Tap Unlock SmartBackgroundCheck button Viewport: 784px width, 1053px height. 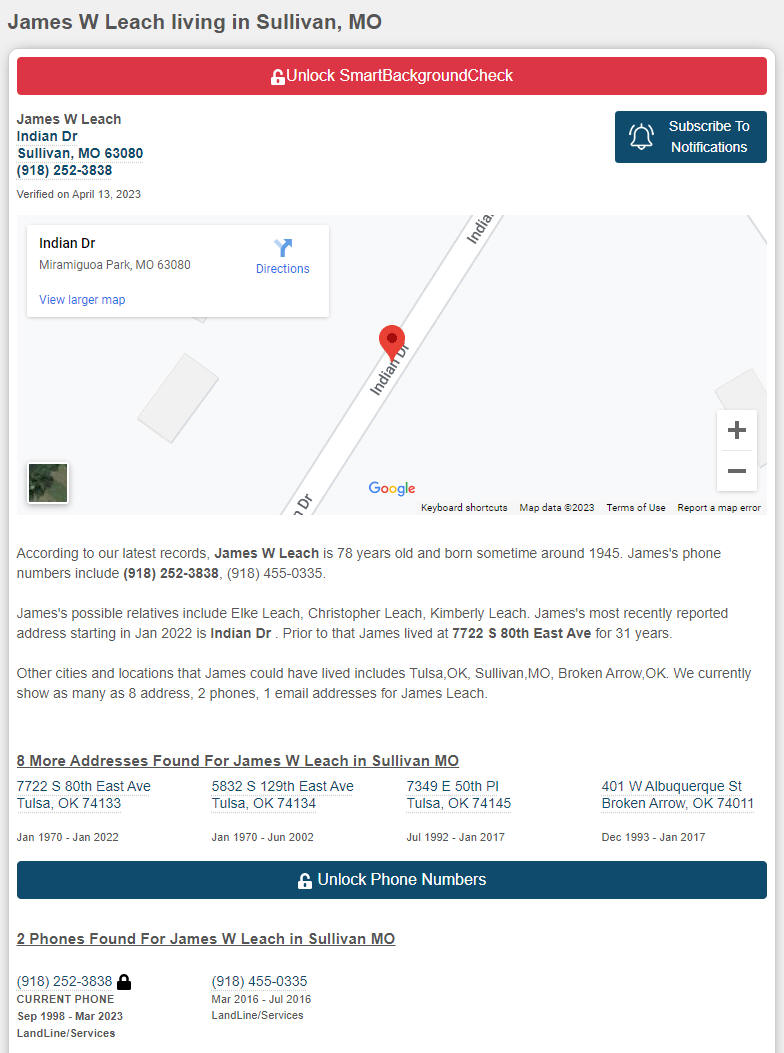tap(392, 76)
